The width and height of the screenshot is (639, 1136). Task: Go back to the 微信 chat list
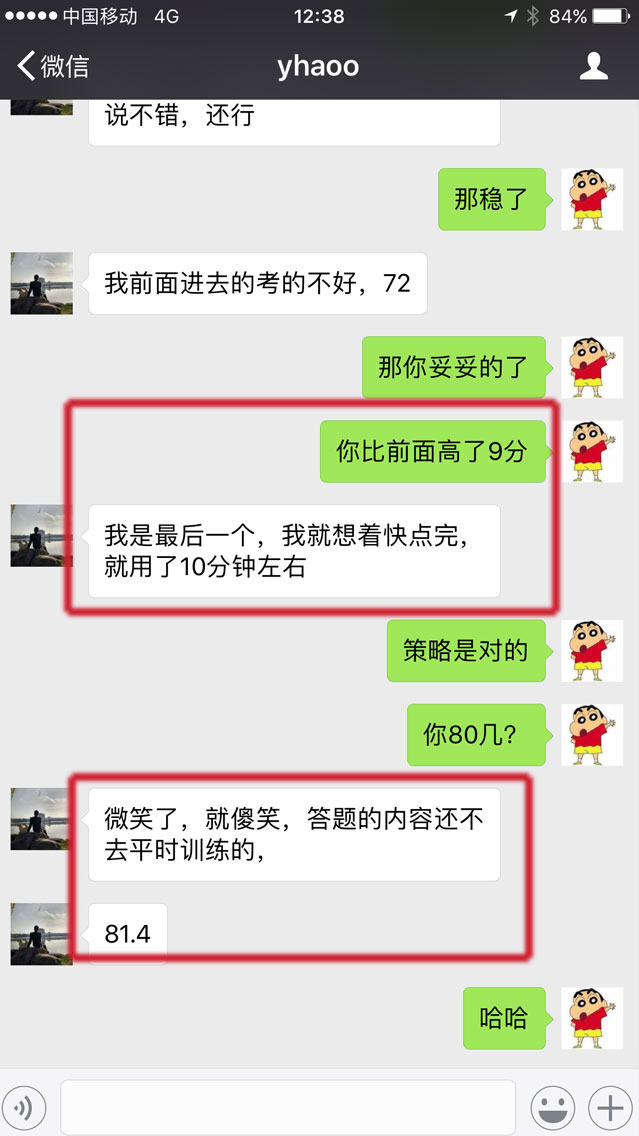pos(52,67)
